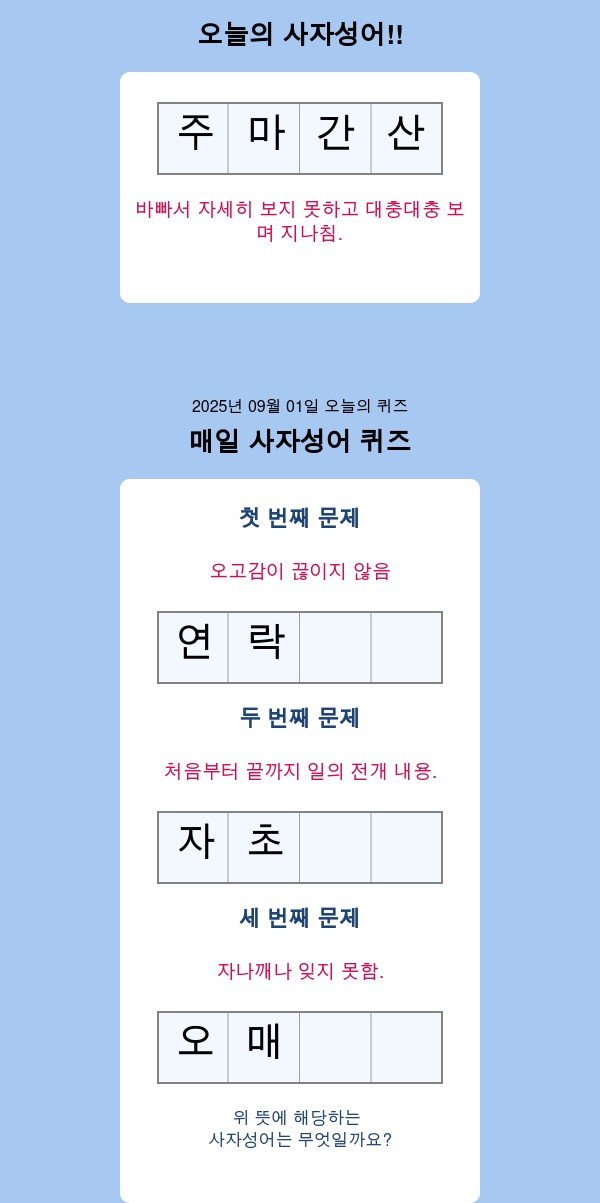This screenshot has width=600, height=1203.
Task: Select the last blank box in the 연락 row
Action: (x=406, y=647)
